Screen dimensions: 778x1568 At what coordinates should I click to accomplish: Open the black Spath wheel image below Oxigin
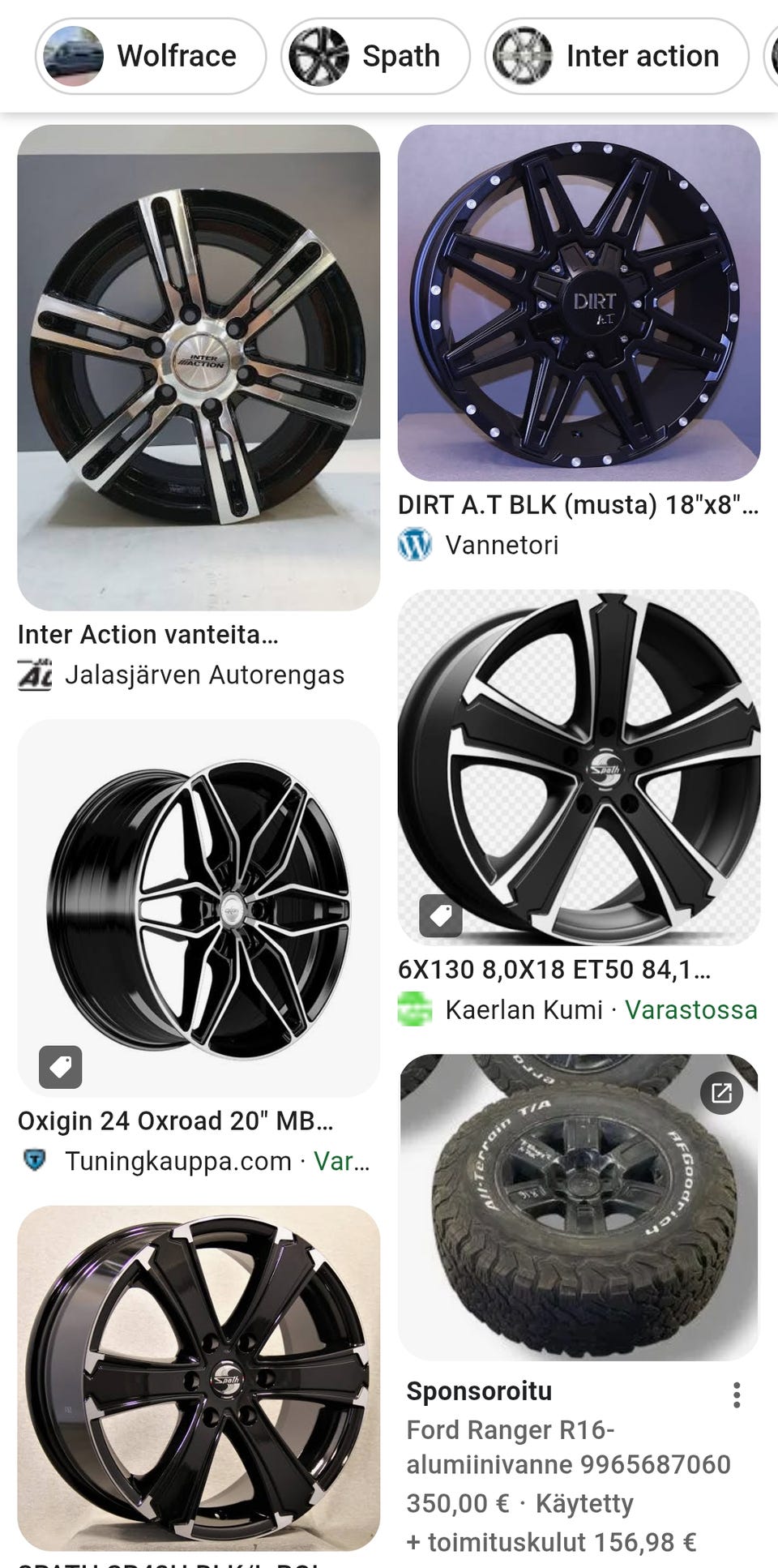(x=199, y=1377)
